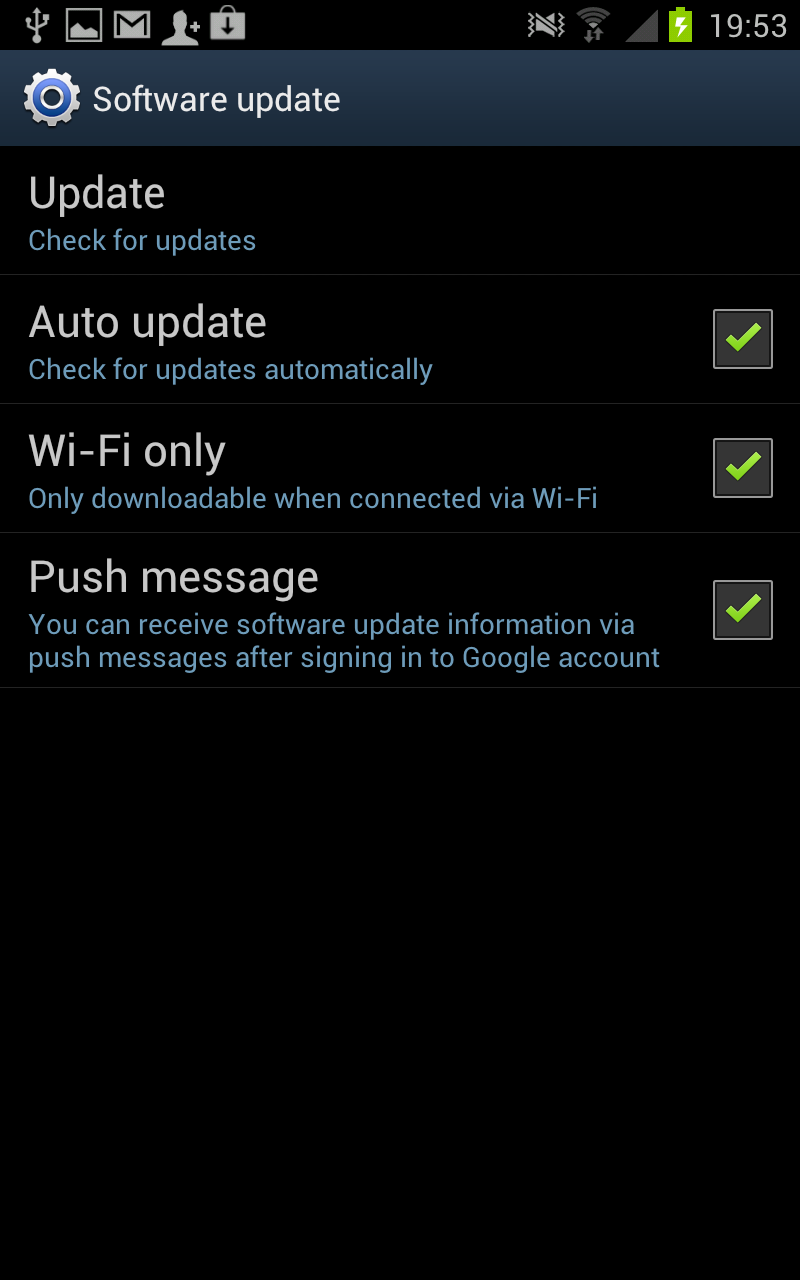Disable the Wi-Fi only checkbox

(742, 468)
